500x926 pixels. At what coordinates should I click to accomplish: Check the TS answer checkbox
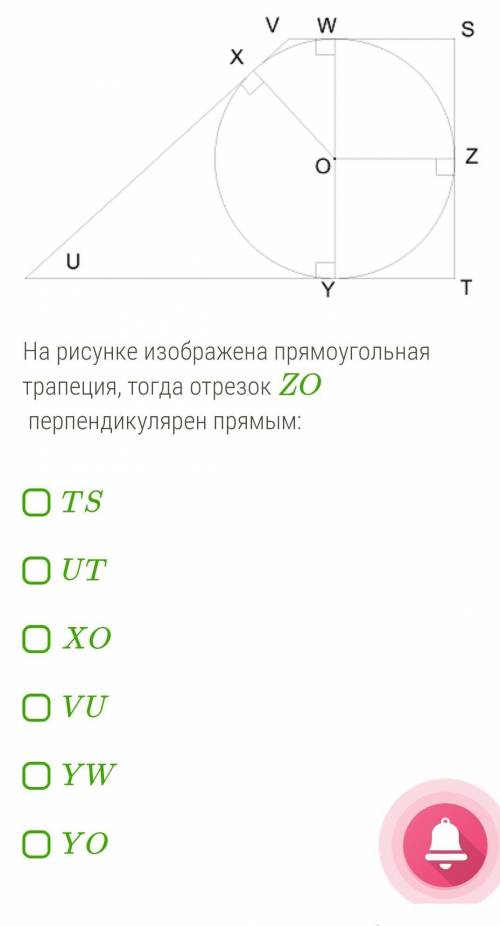pyautogui.click(x=36, y=502)
